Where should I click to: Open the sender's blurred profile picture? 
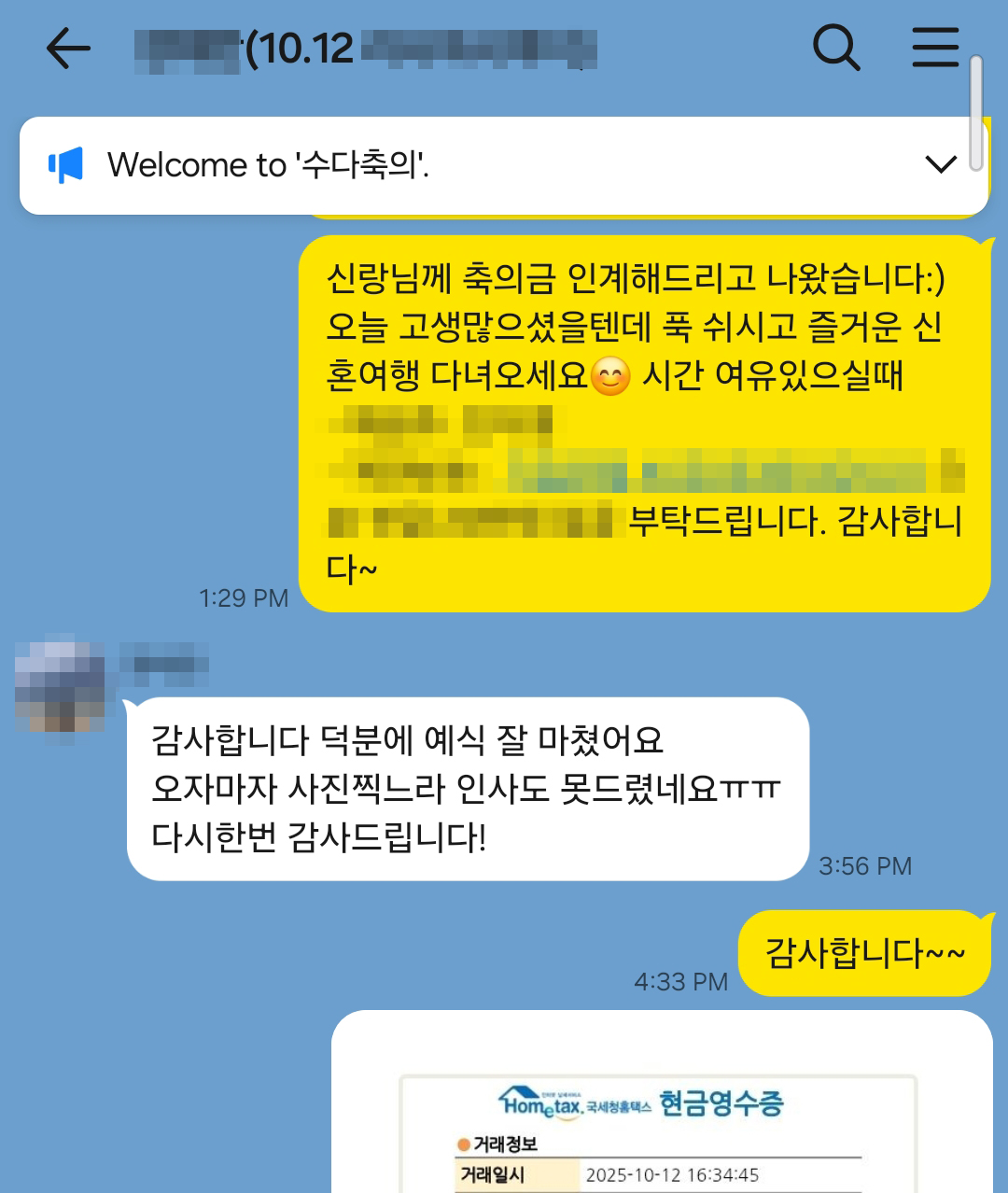tap(60, 686)
